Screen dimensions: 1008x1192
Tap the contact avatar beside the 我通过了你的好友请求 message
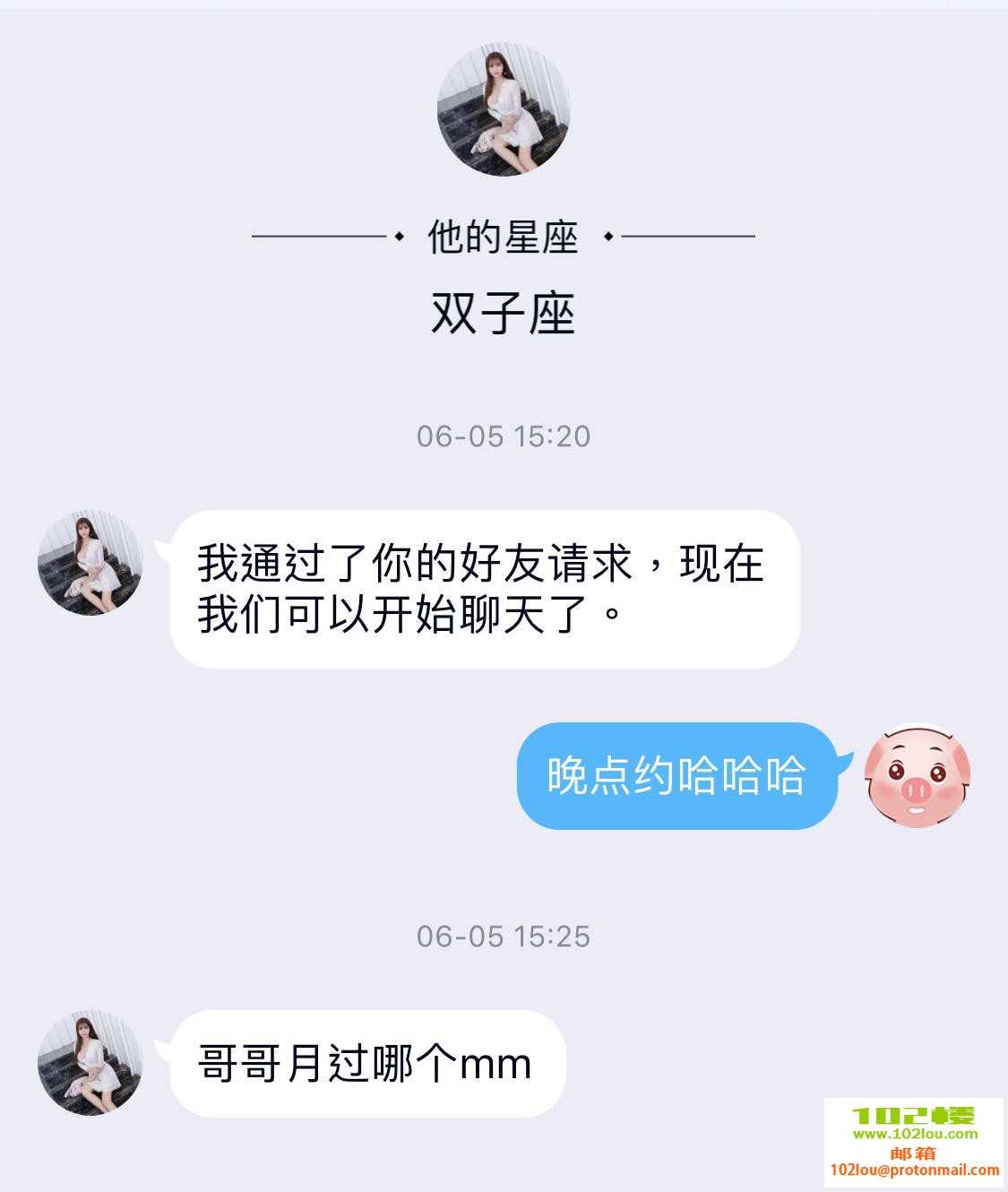click(x=90, y=563)
